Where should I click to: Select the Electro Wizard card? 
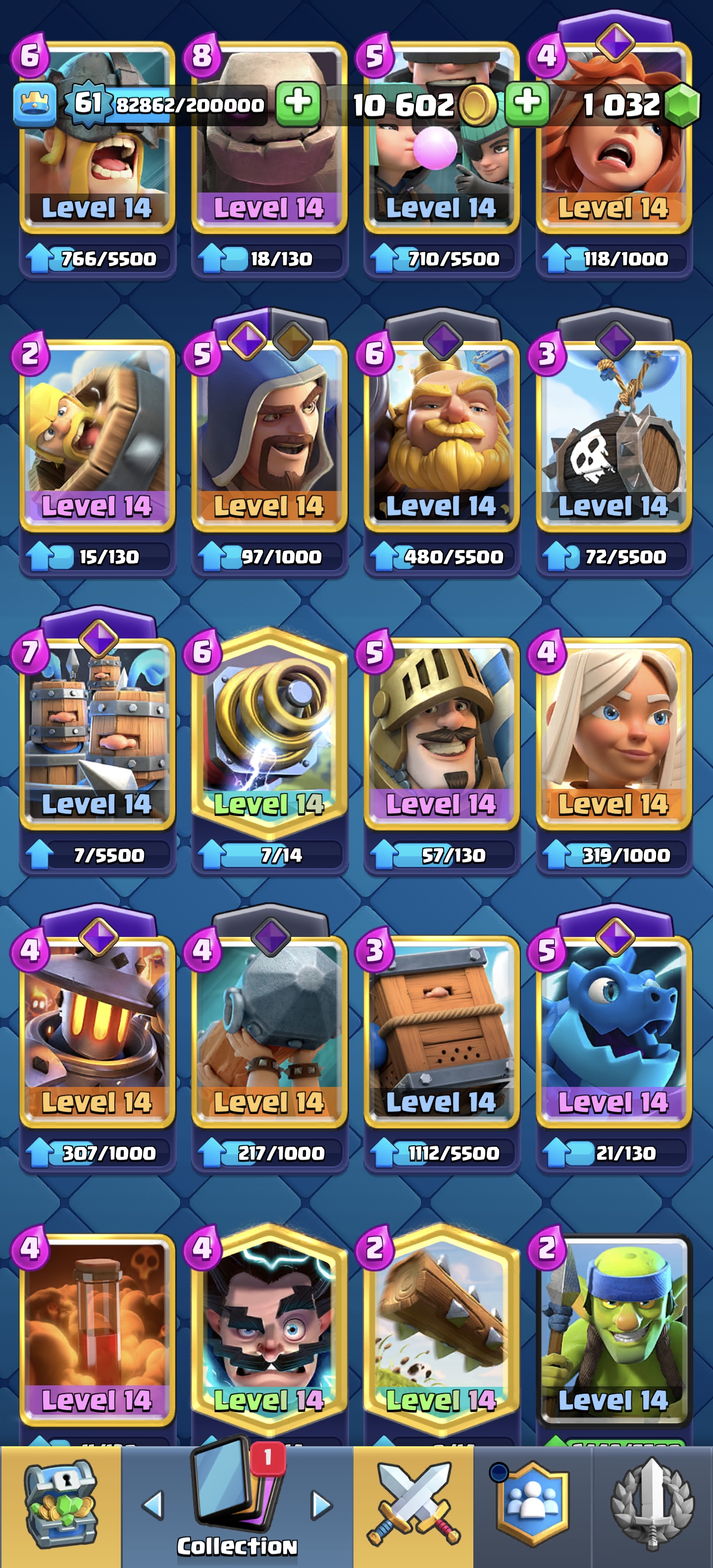pyautogui.click(x=269, y=1333)
